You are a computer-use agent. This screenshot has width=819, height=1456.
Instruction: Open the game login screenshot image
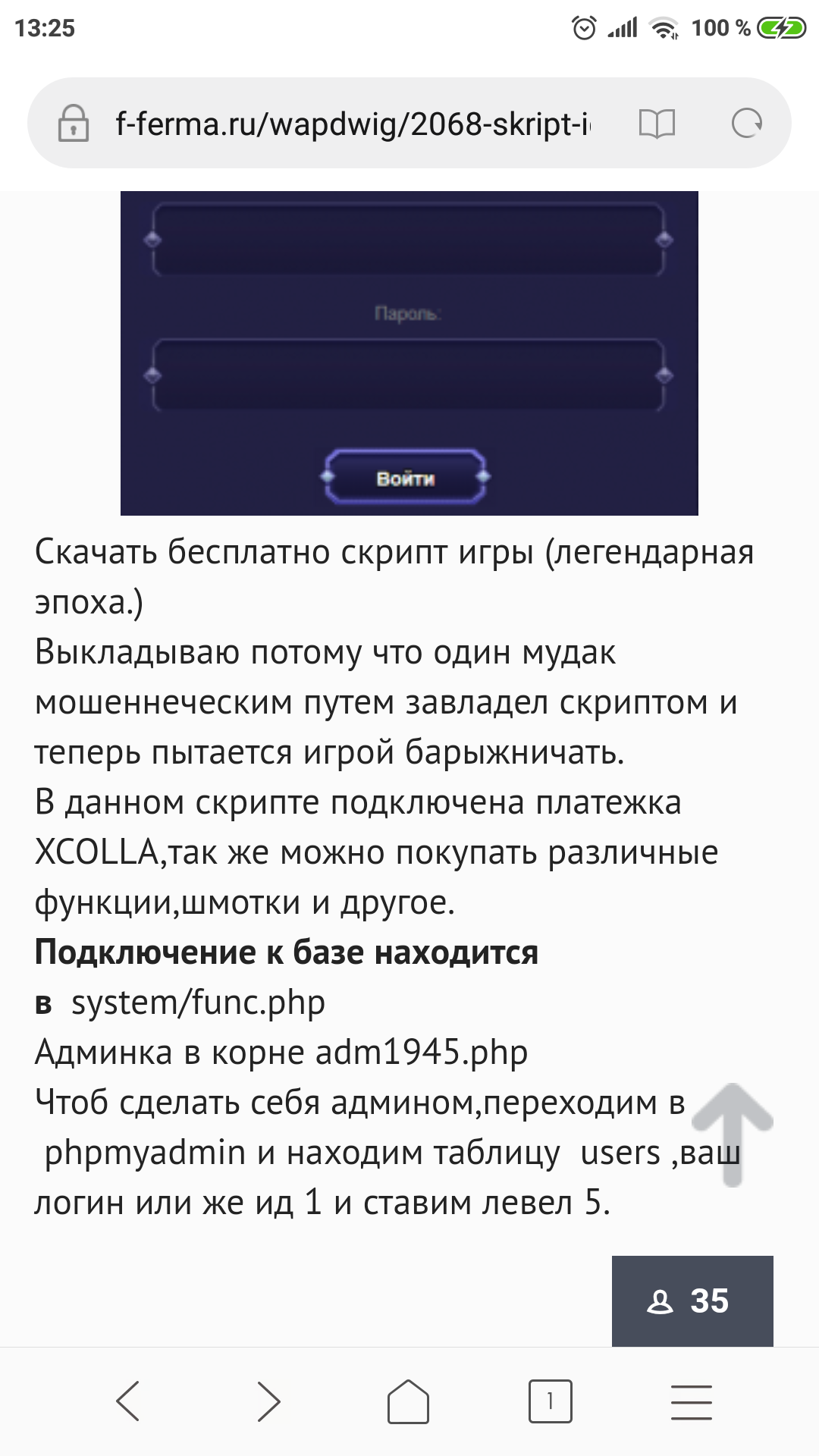click(409, 353)
